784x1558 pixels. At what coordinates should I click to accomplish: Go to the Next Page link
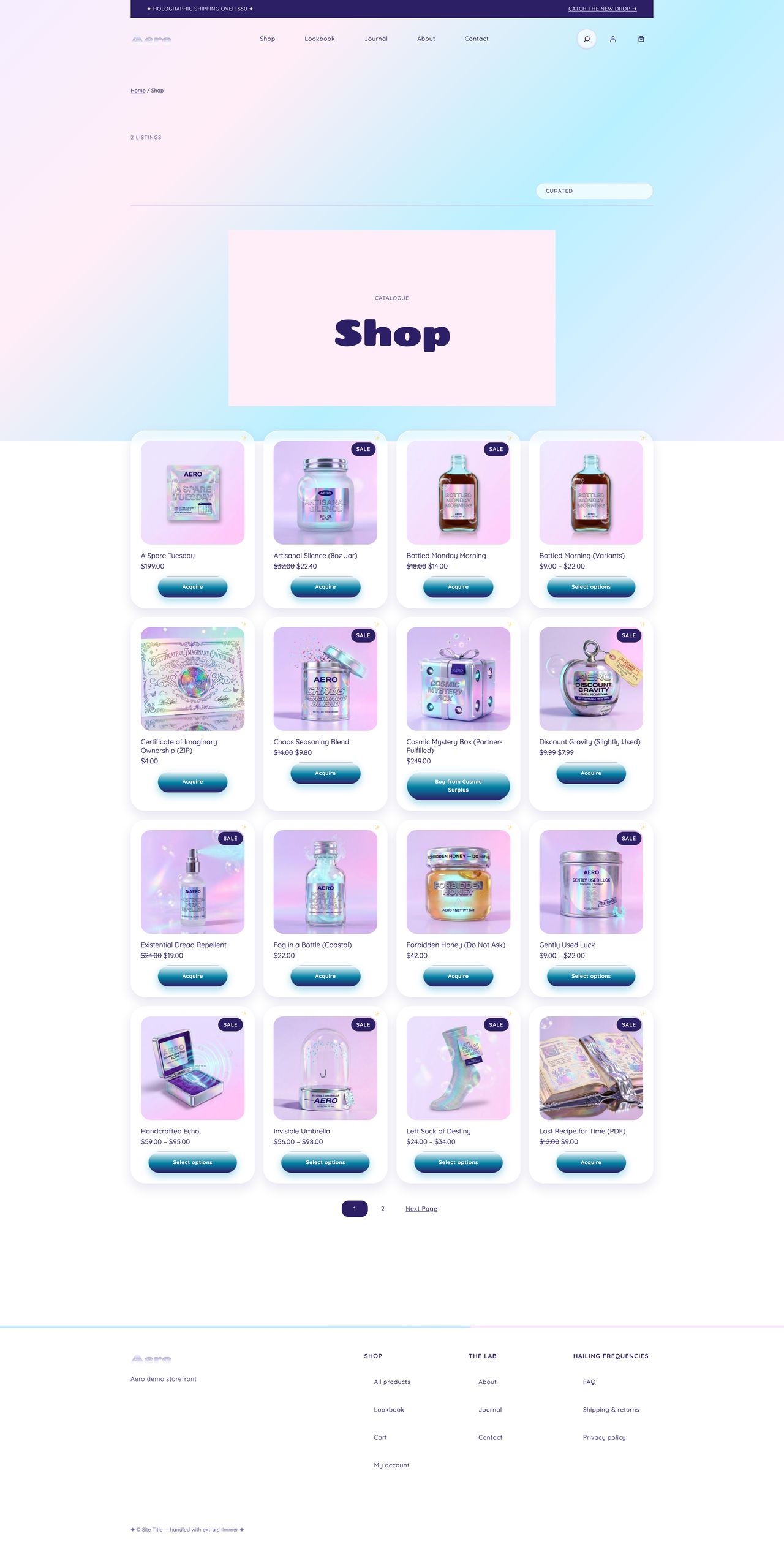(421, 1209)
